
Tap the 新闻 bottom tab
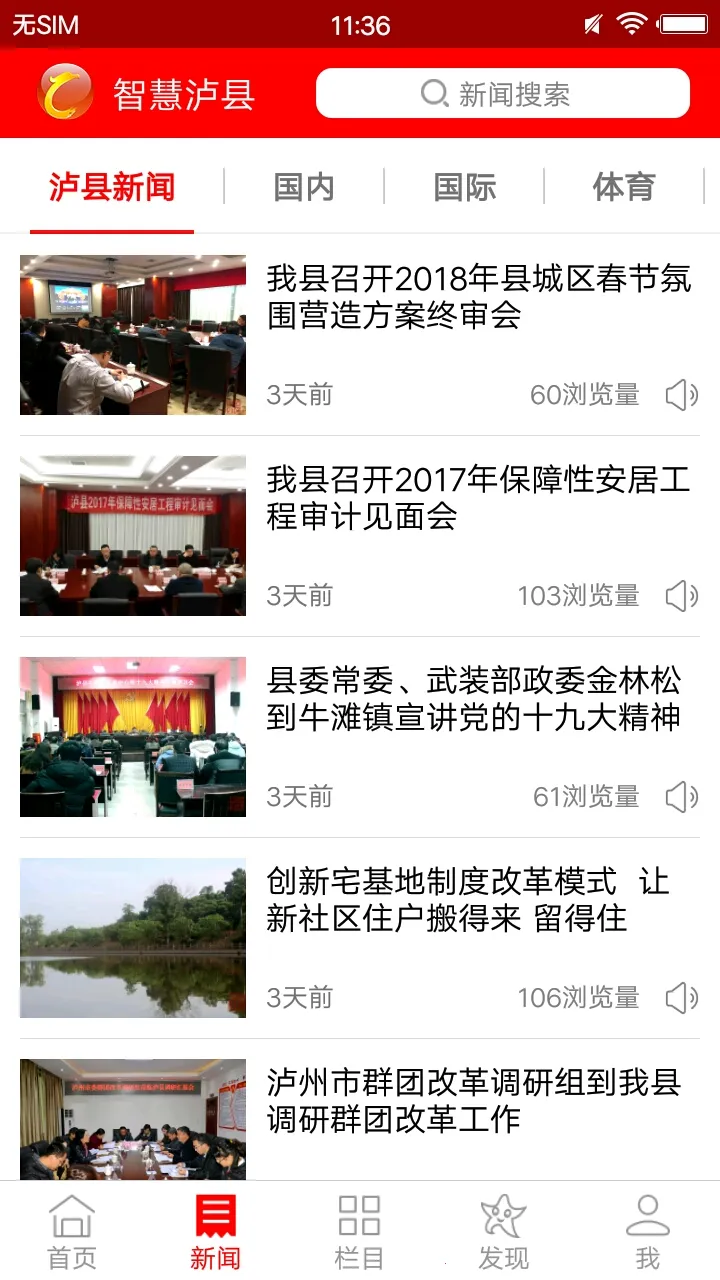point(216,1231)
